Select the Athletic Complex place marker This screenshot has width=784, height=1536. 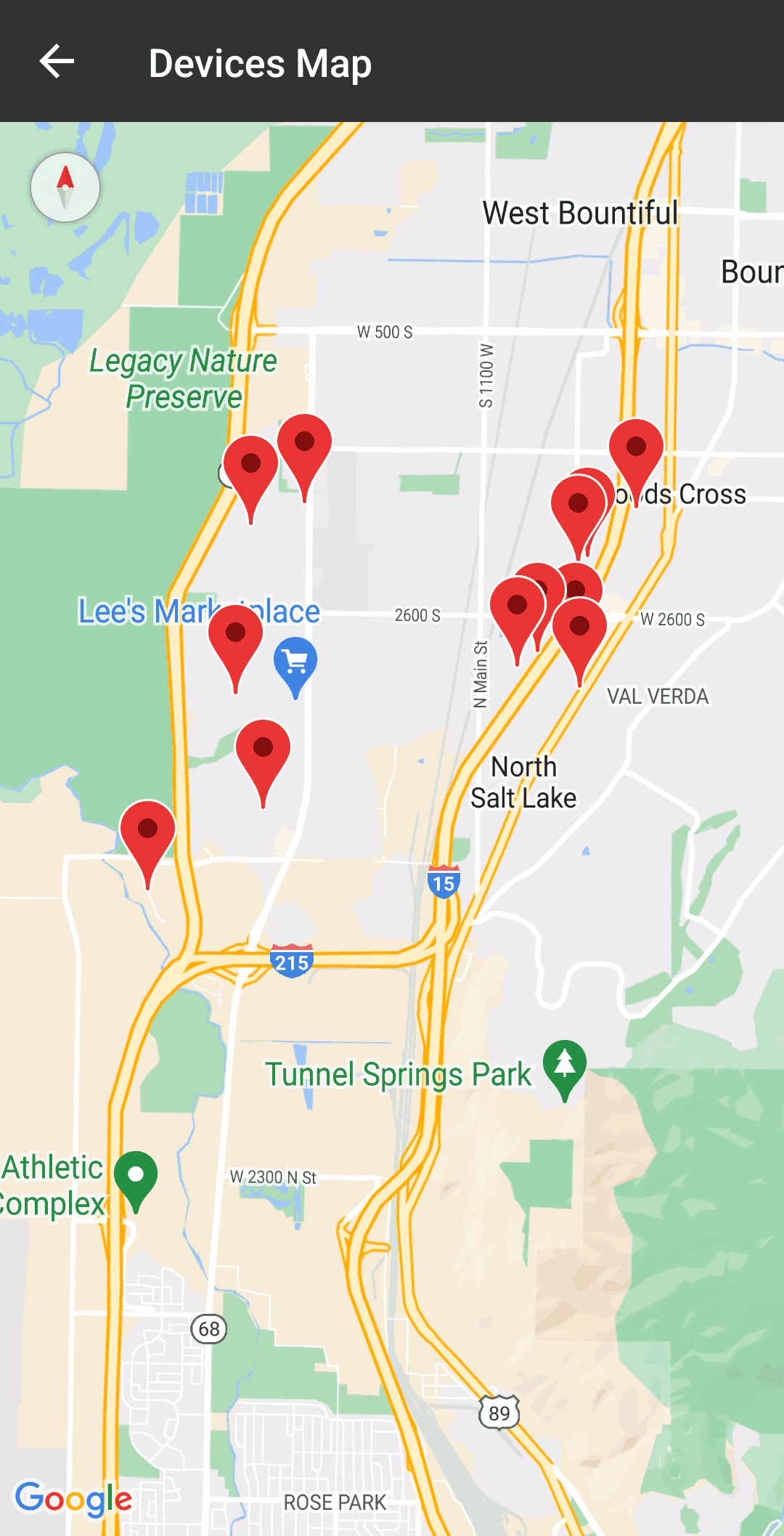(136, 1177)
